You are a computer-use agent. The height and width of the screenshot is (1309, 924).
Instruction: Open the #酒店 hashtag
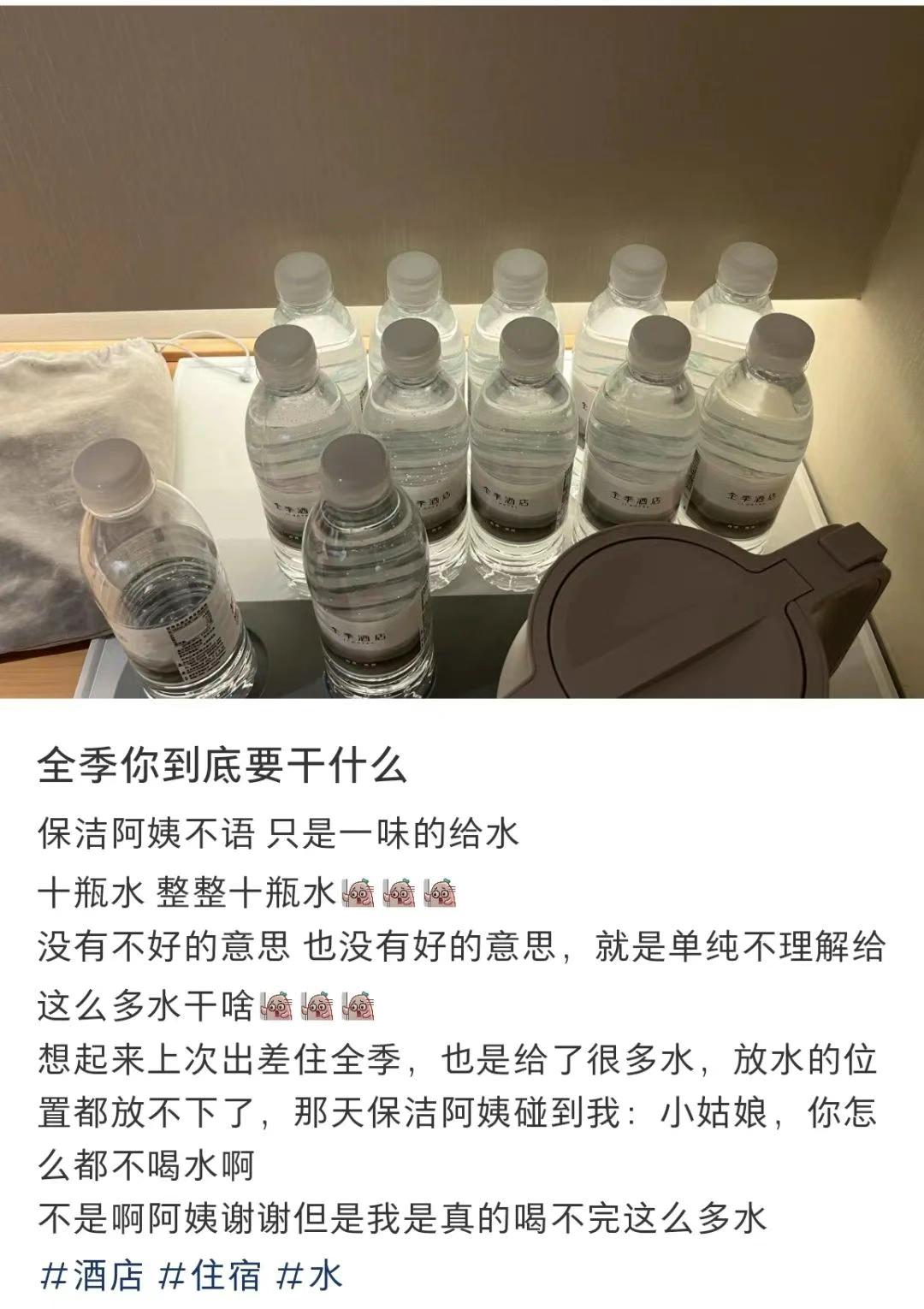(x=92, y=1276)
